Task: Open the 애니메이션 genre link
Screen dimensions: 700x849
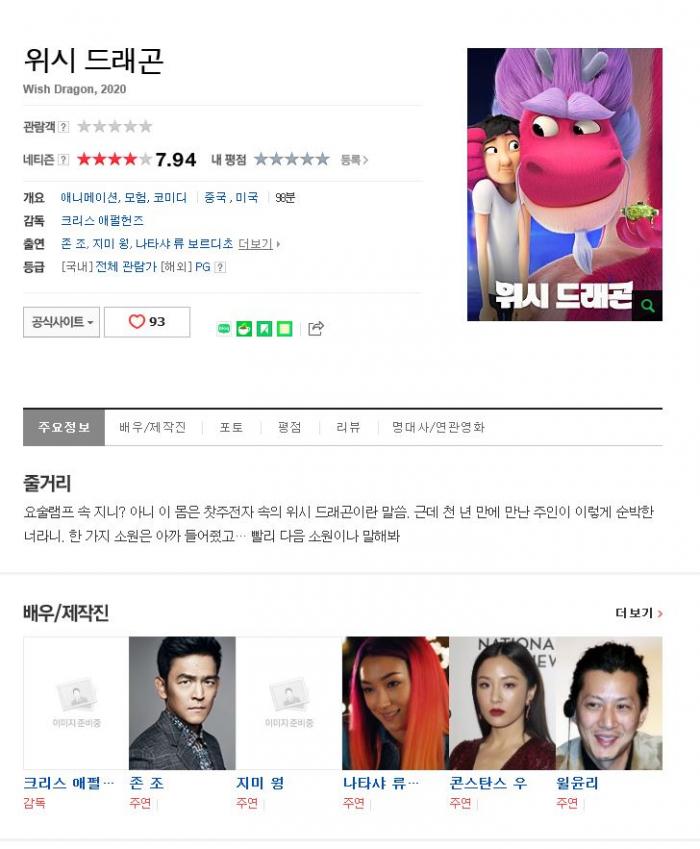Action: [x=89, y=197]
